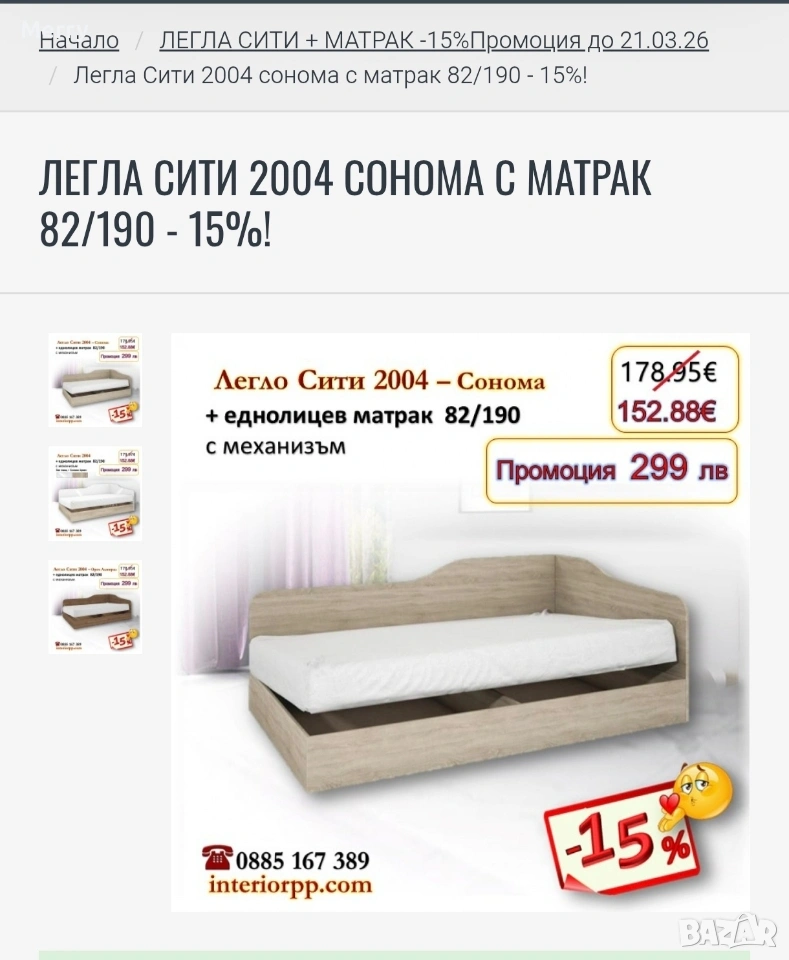This screenshot has width=789, height=960.
Task: Select the second white bed thumbnail
Action: click(95, 494)
